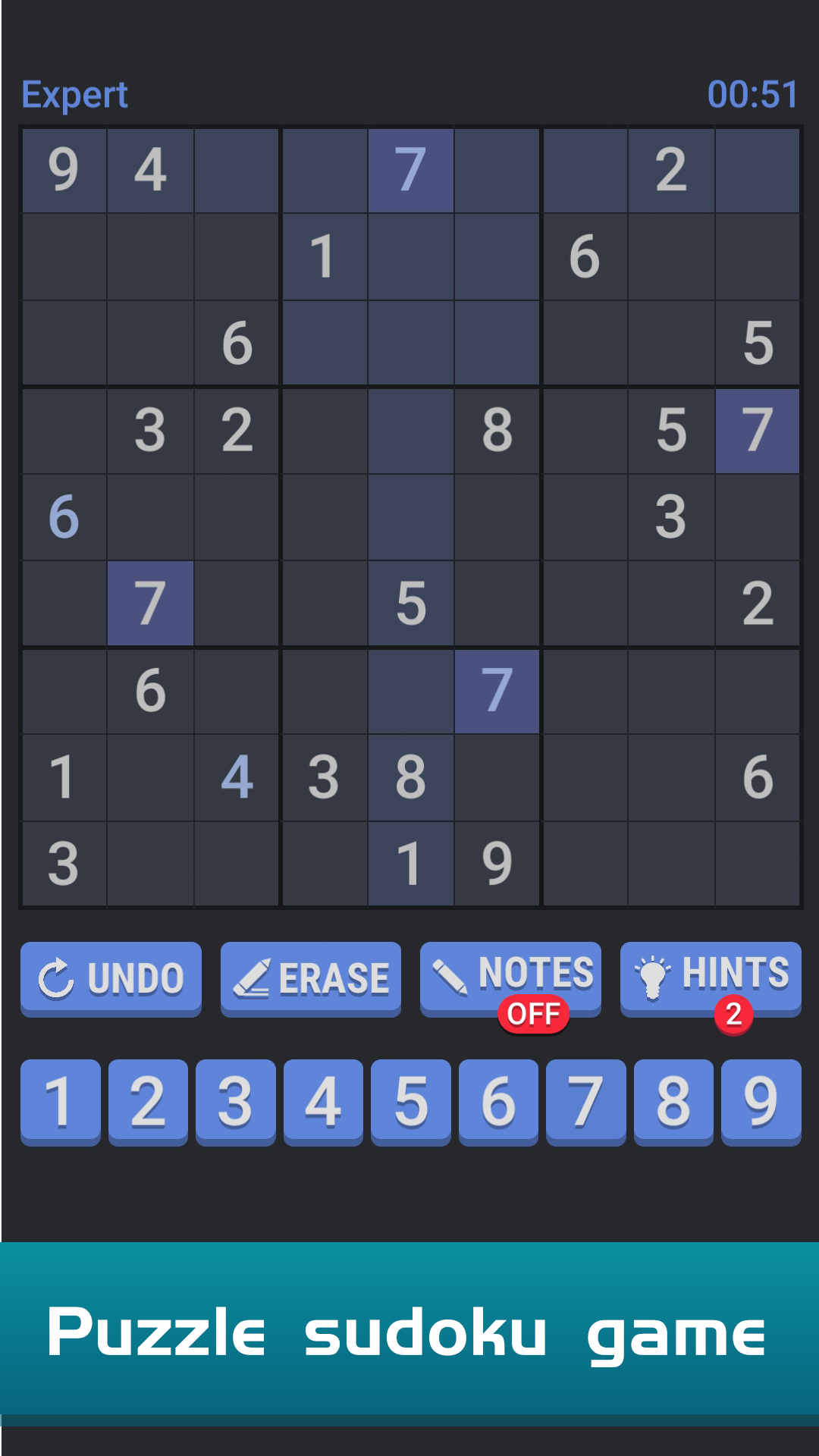The width and height of the screenshot is (819, 1456).
Task: Pick number 5 from the number pad
Action: (x=411, y=1101)
